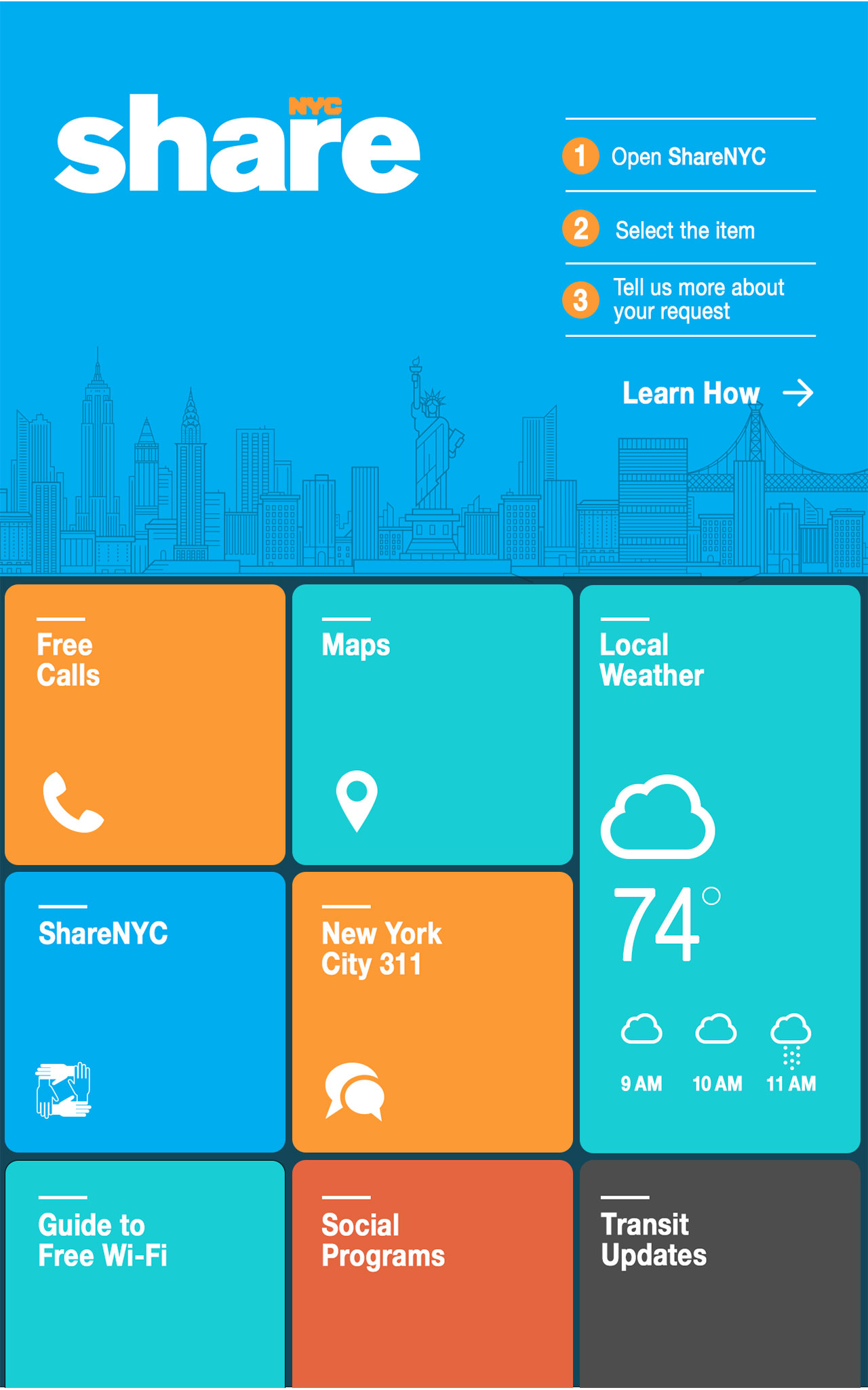View the Transit Updates tile

click(x=719, y=1273)
